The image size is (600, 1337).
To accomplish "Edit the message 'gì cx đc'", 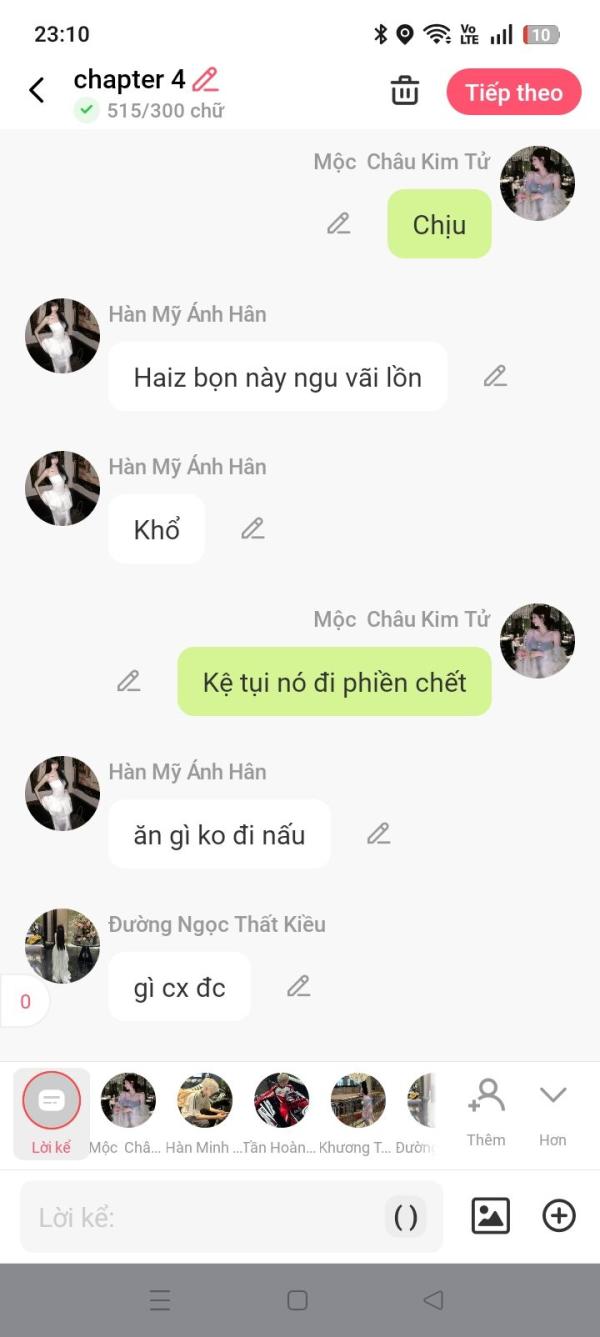I will pos(298,986).
